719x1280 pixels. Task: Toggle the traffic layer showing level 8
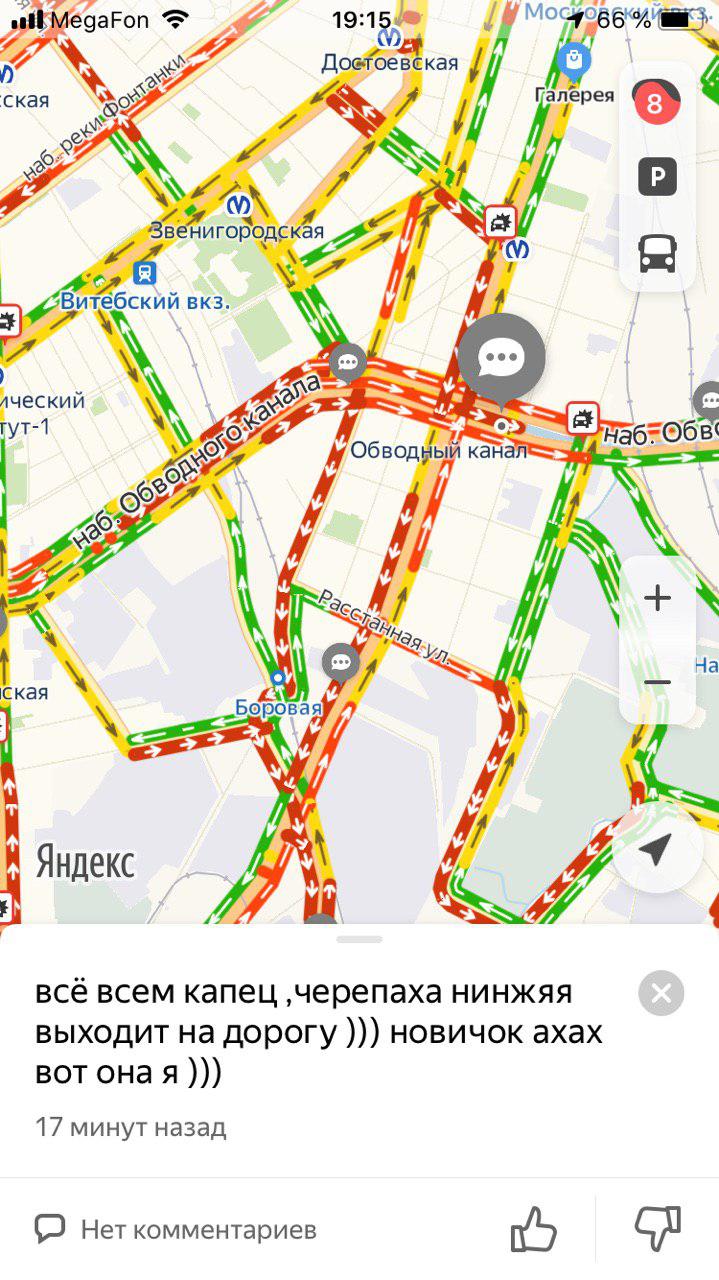click(656, 102)
